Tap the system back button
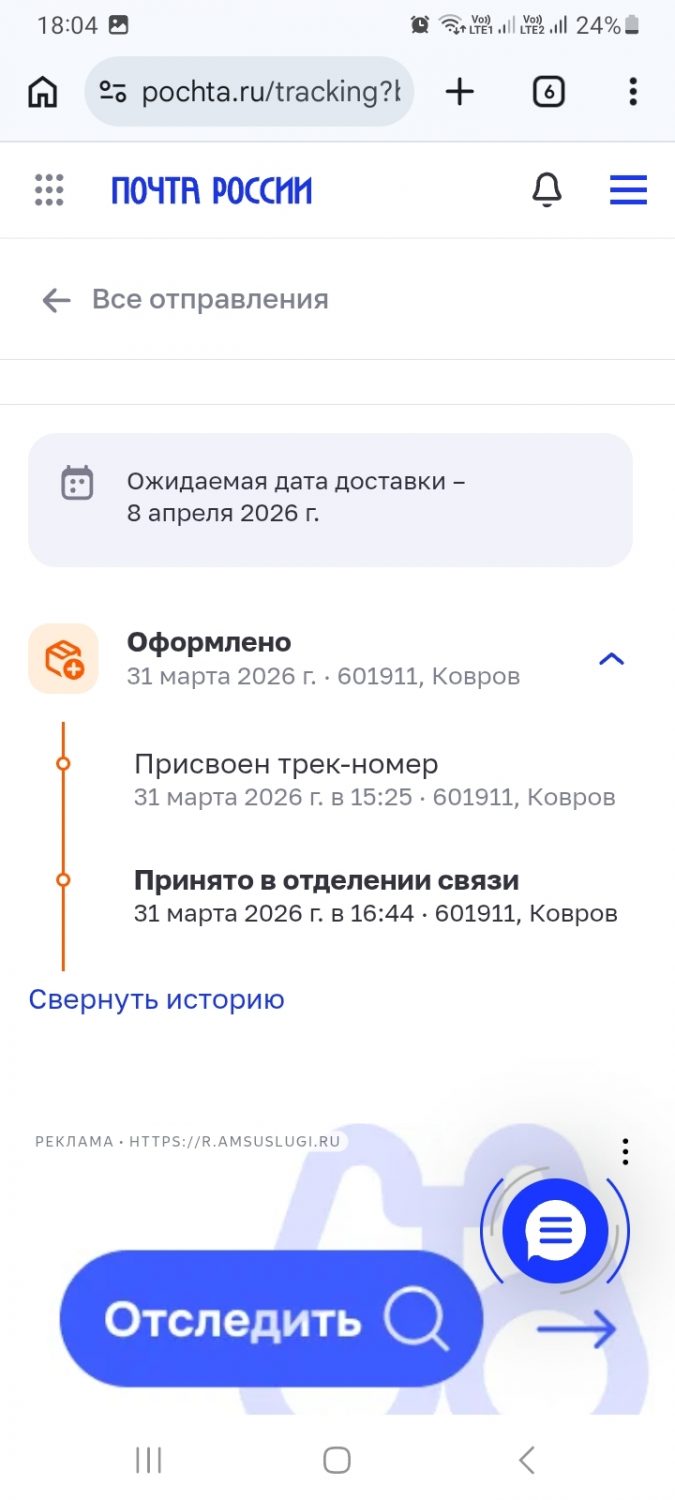The image size is (675, 1500). [526, 1460]
